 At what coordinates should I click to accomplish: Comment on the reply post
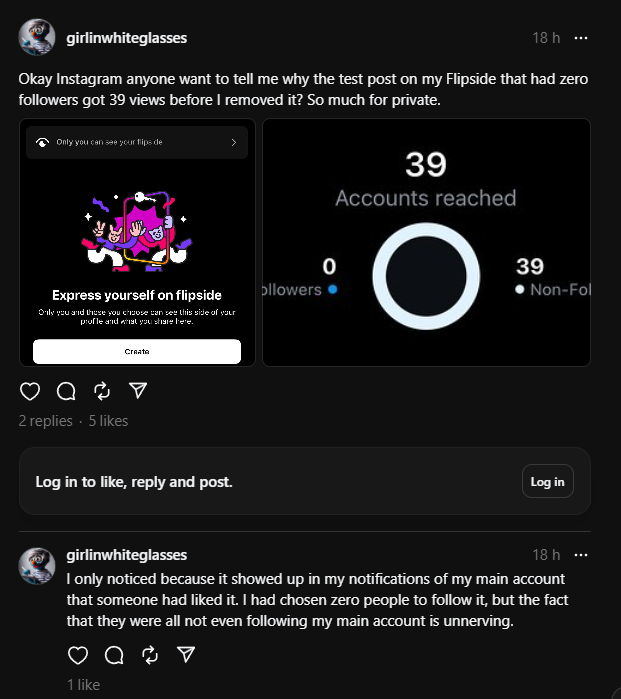[x=114, y=655]
